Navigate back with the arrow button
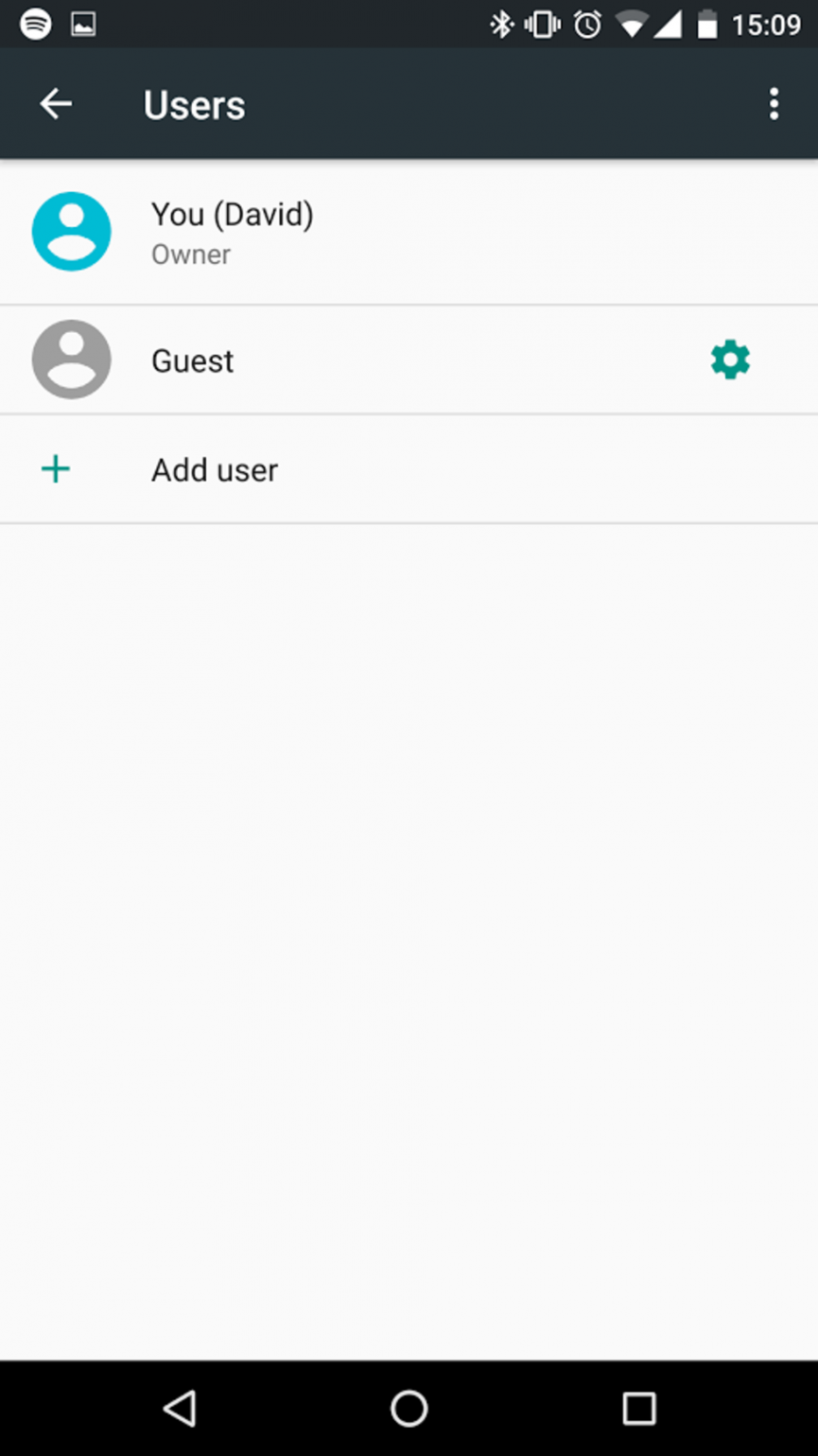818x1456 pixels. point(55,104)
